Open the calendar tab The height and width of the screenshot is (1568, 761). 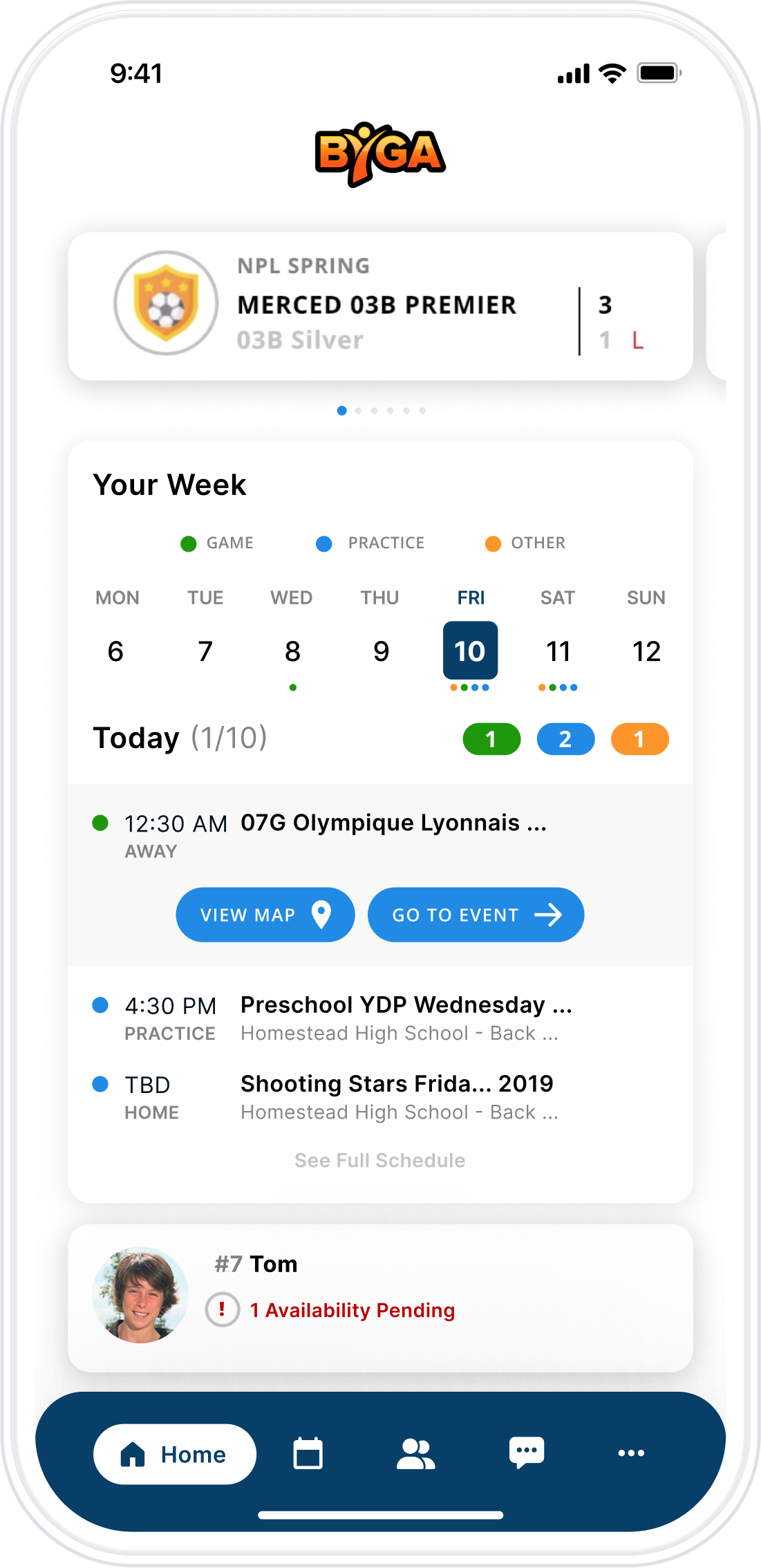tap(308, 1453)
